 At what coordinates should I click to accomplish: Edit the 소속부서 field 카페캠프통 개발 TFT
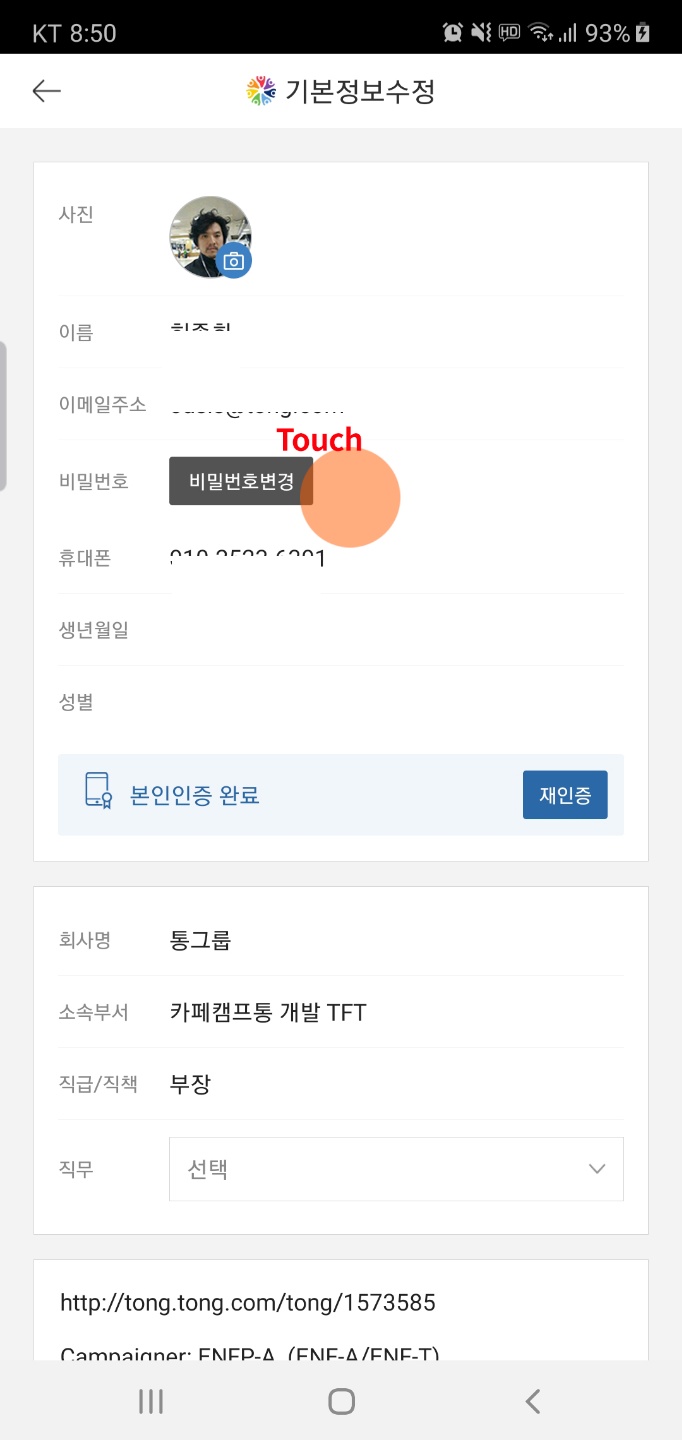click(x=396, y=1012)
